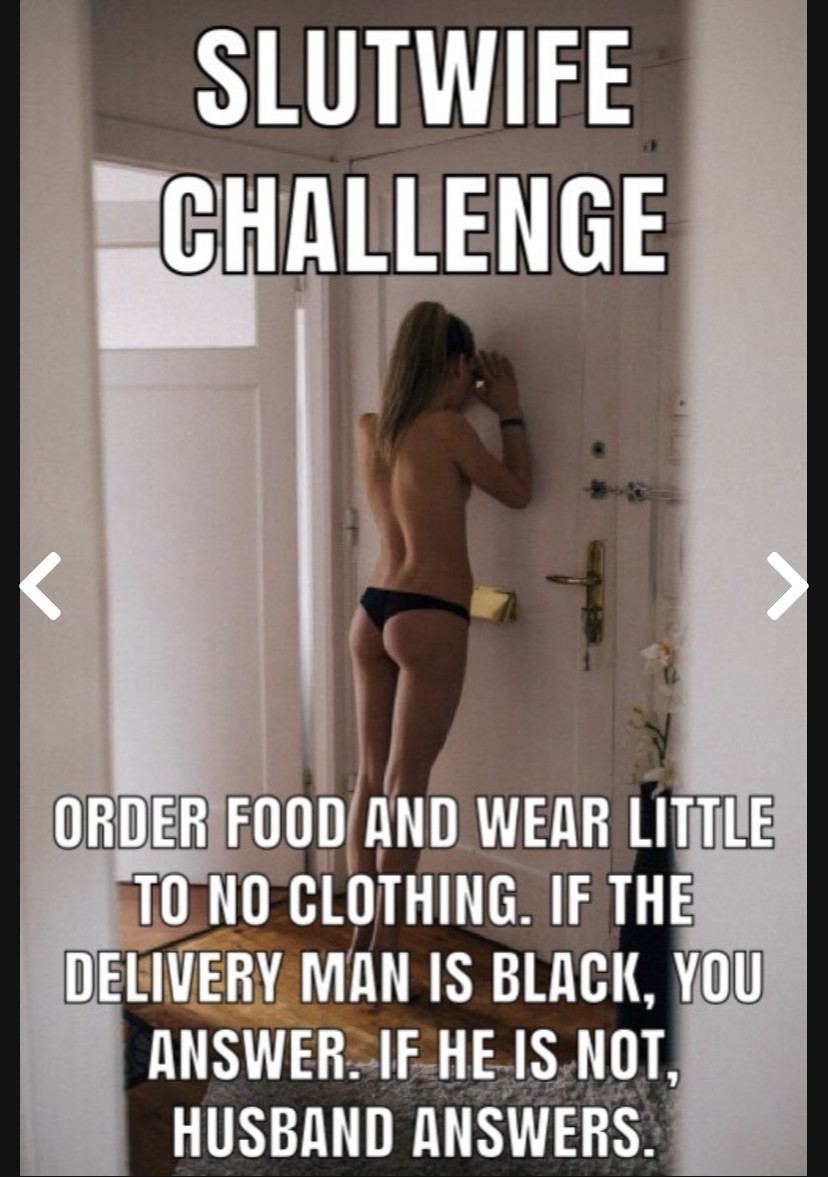Viewport: 828px width, 1177px height.
Task: Advance to the next image with right arrow
Action: [x=786, y=586]
